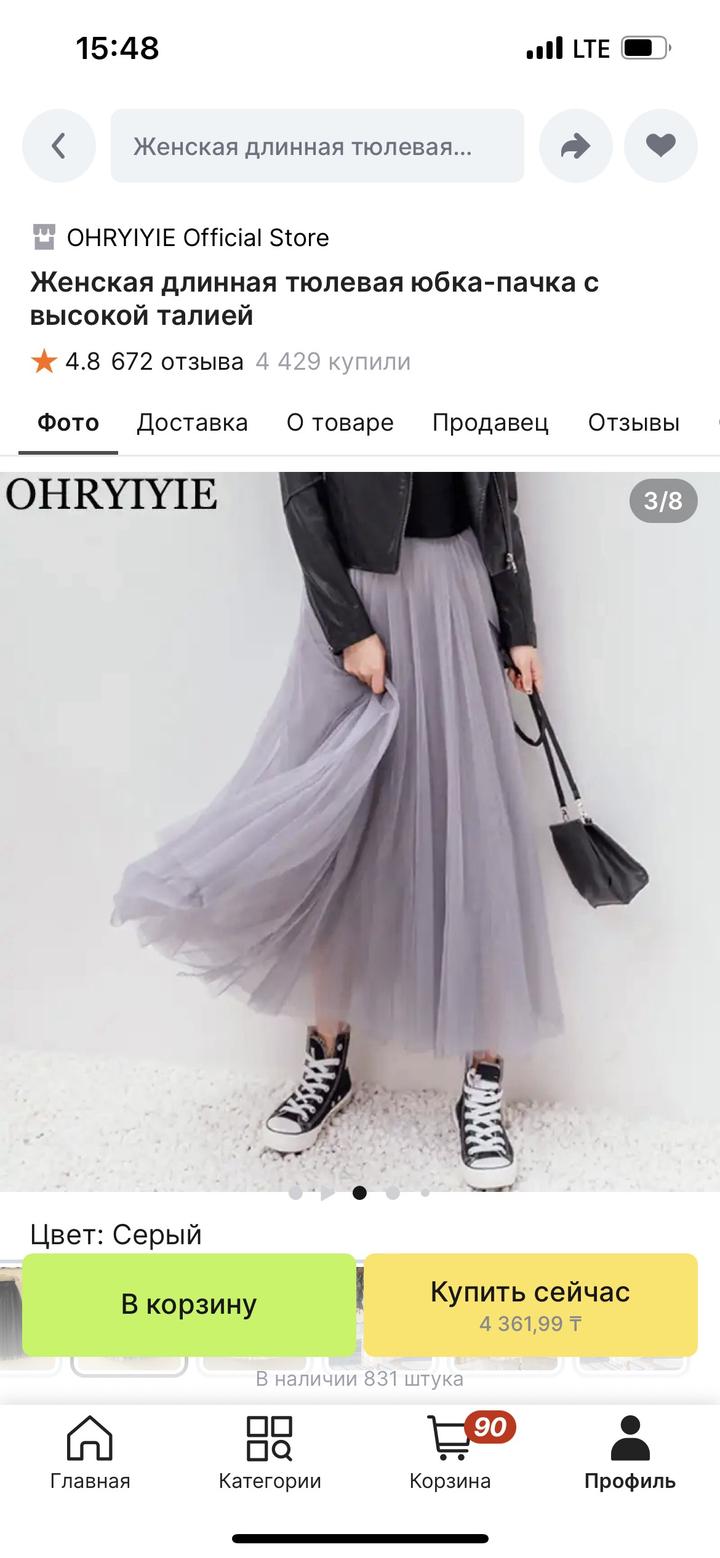The height and width of the screenshot is (1558, 720).
Task: Add the skirt to favorites
Action: coord(660,146)
